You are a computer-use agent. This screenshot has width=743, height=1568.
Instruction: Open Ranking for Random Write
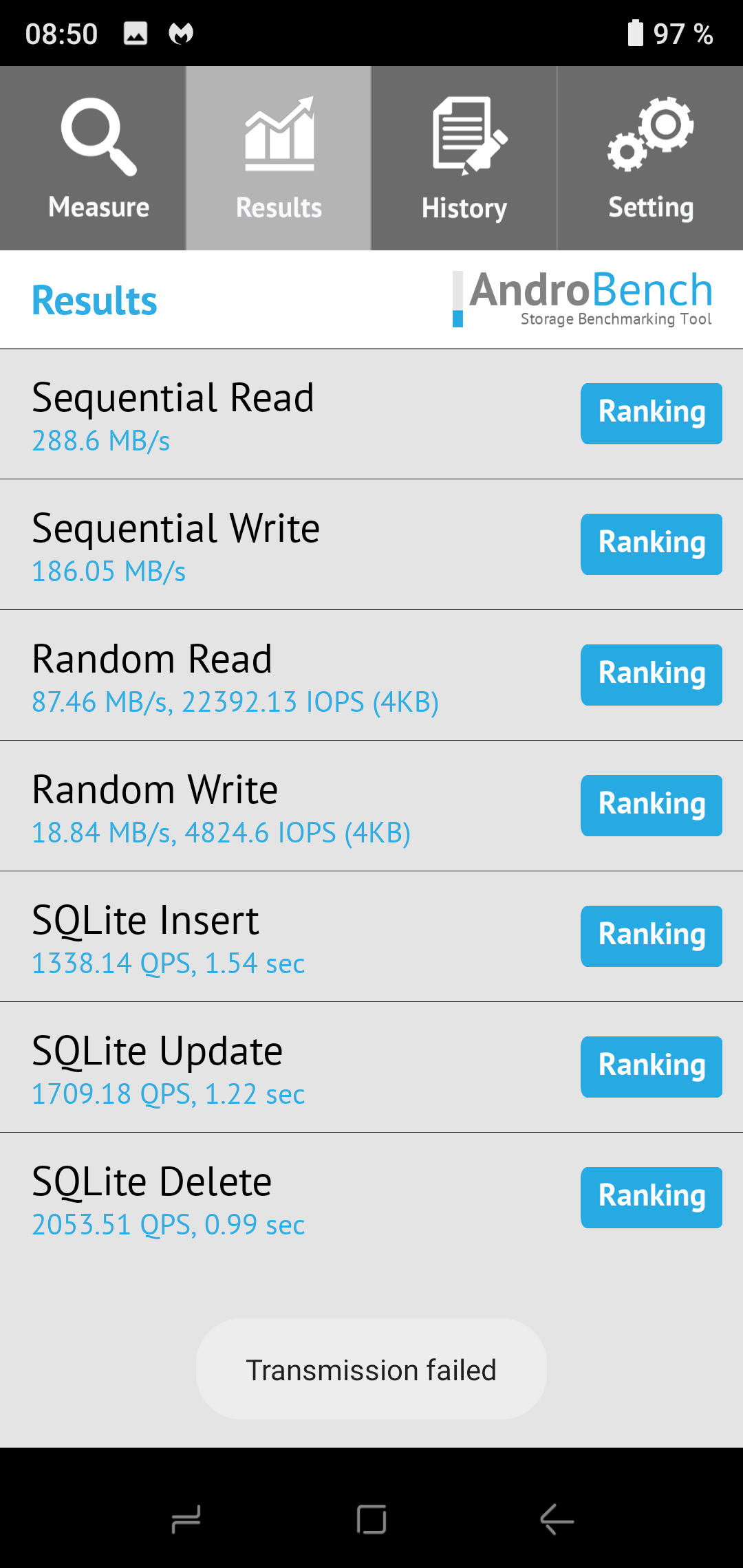(x=652, y=805)
